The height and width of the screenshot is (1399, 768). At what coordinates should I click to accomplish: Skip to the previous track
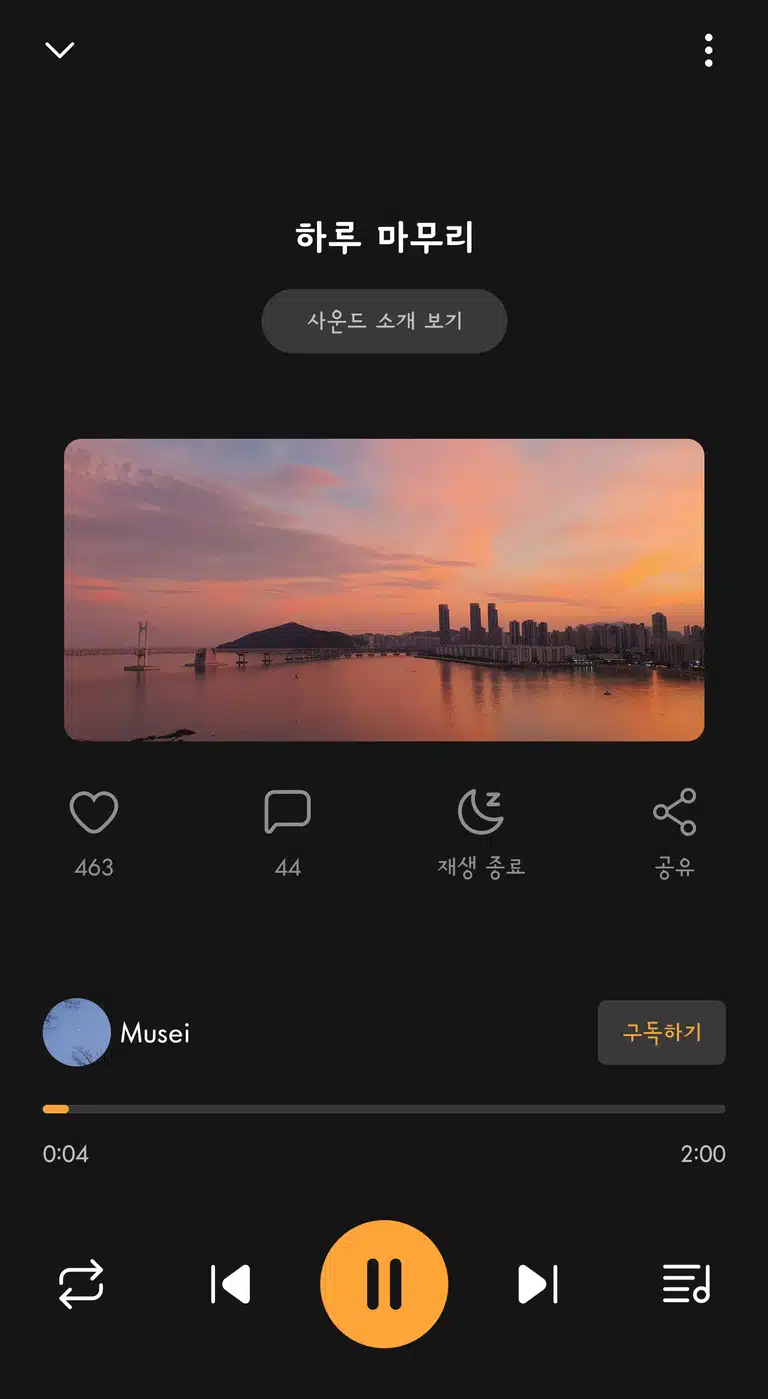(x=230, y=1284)
